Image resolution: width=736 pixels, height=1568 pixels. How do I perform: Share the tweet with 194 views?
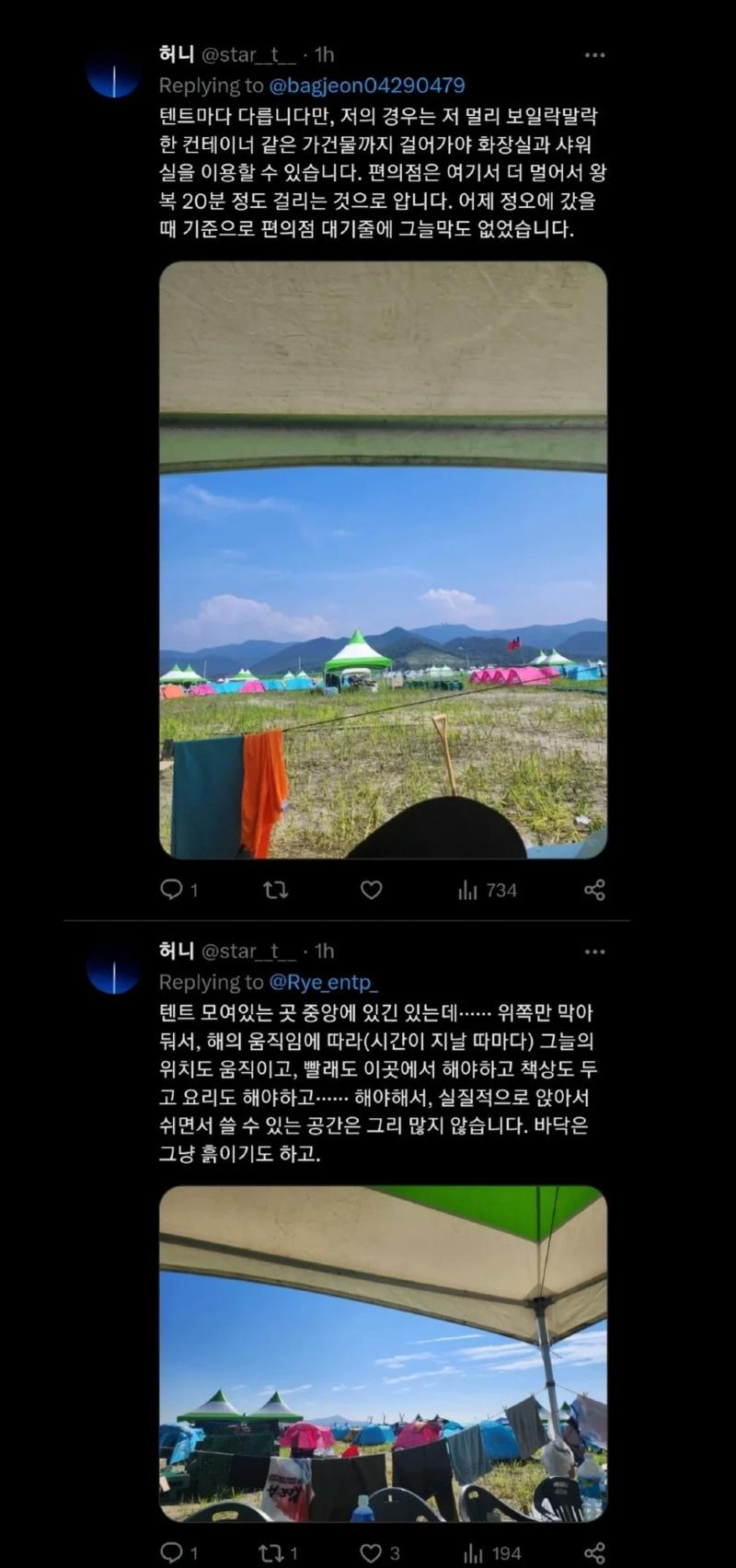point(594,1553)
